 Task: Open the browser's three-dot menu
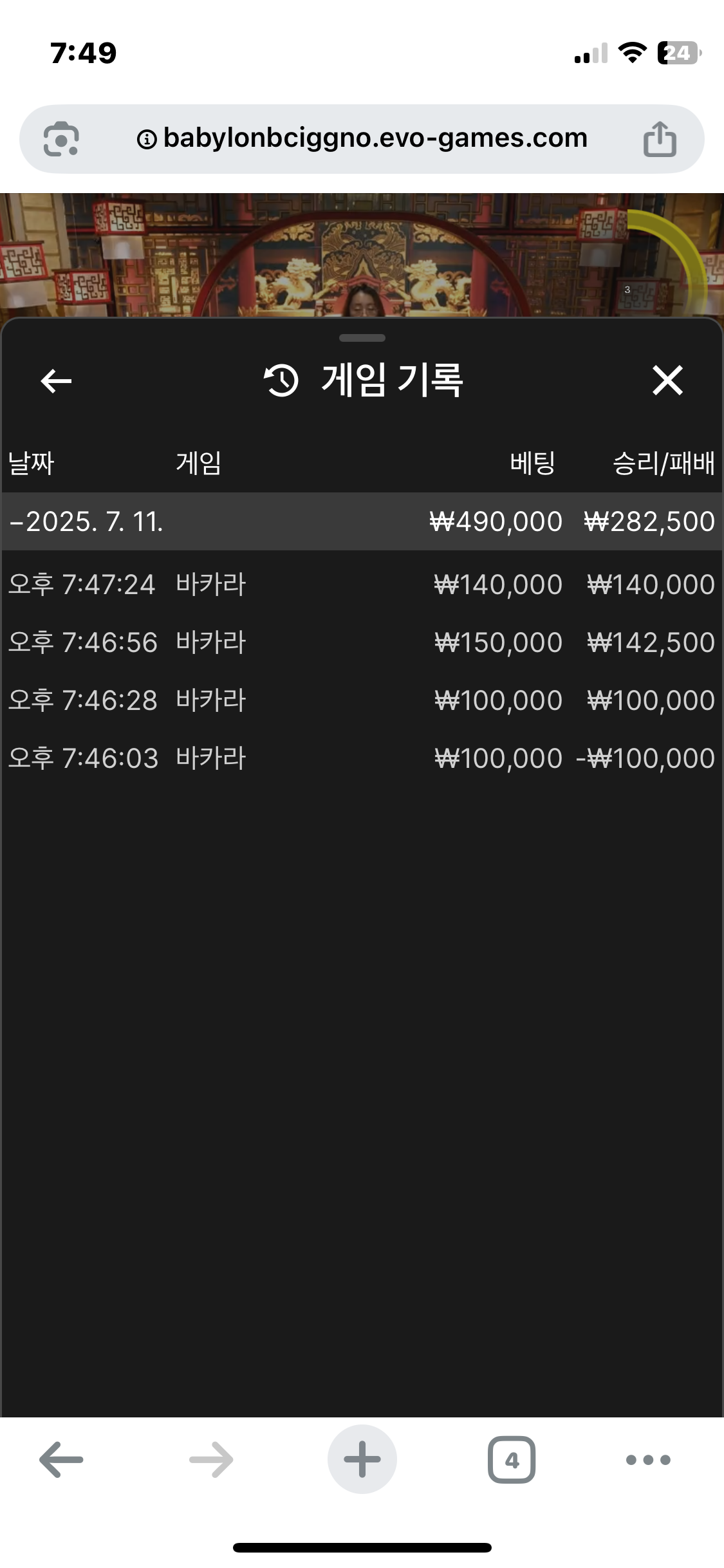(648, 1459)
